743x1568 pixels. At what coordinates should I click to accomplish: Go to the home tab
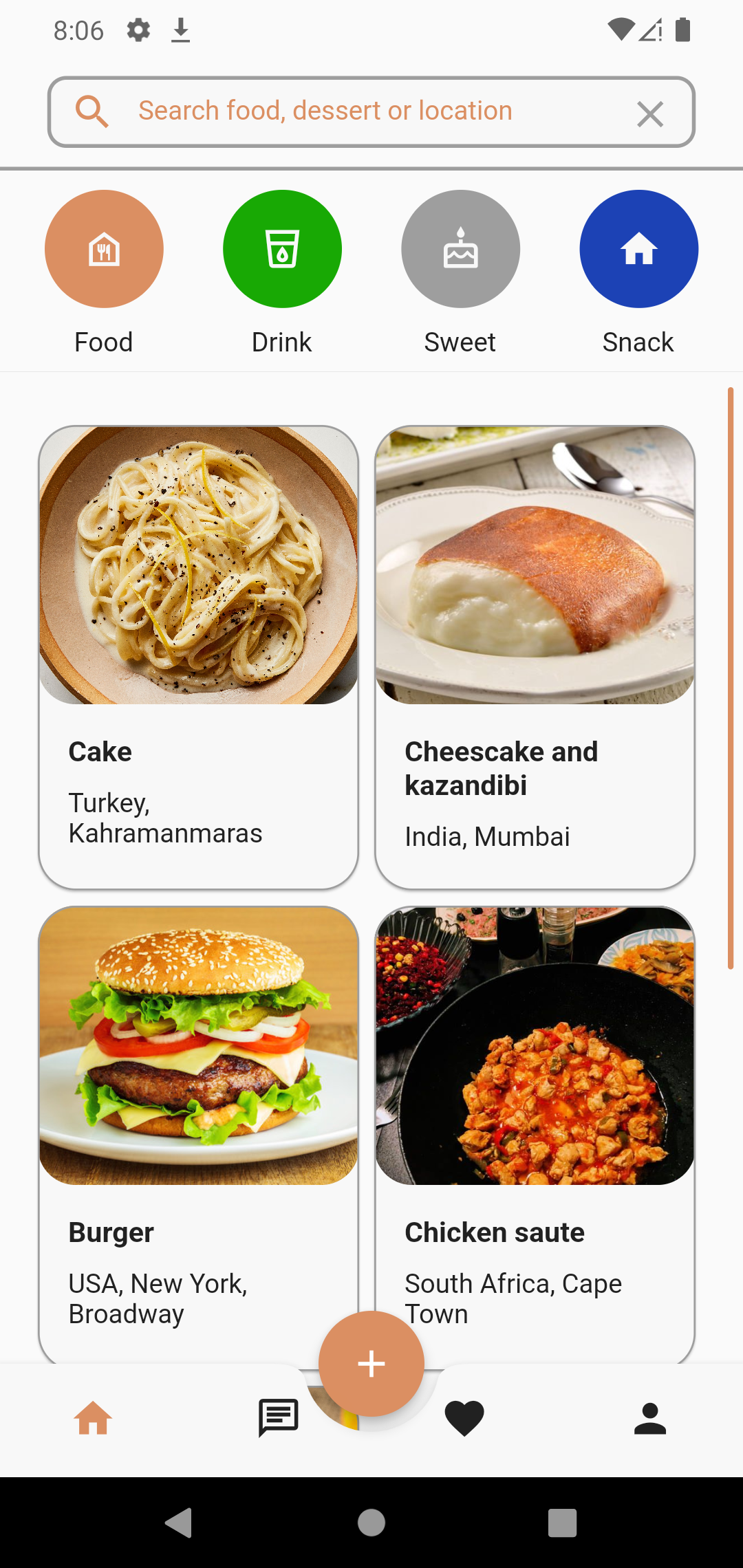tap(93, 1418)
